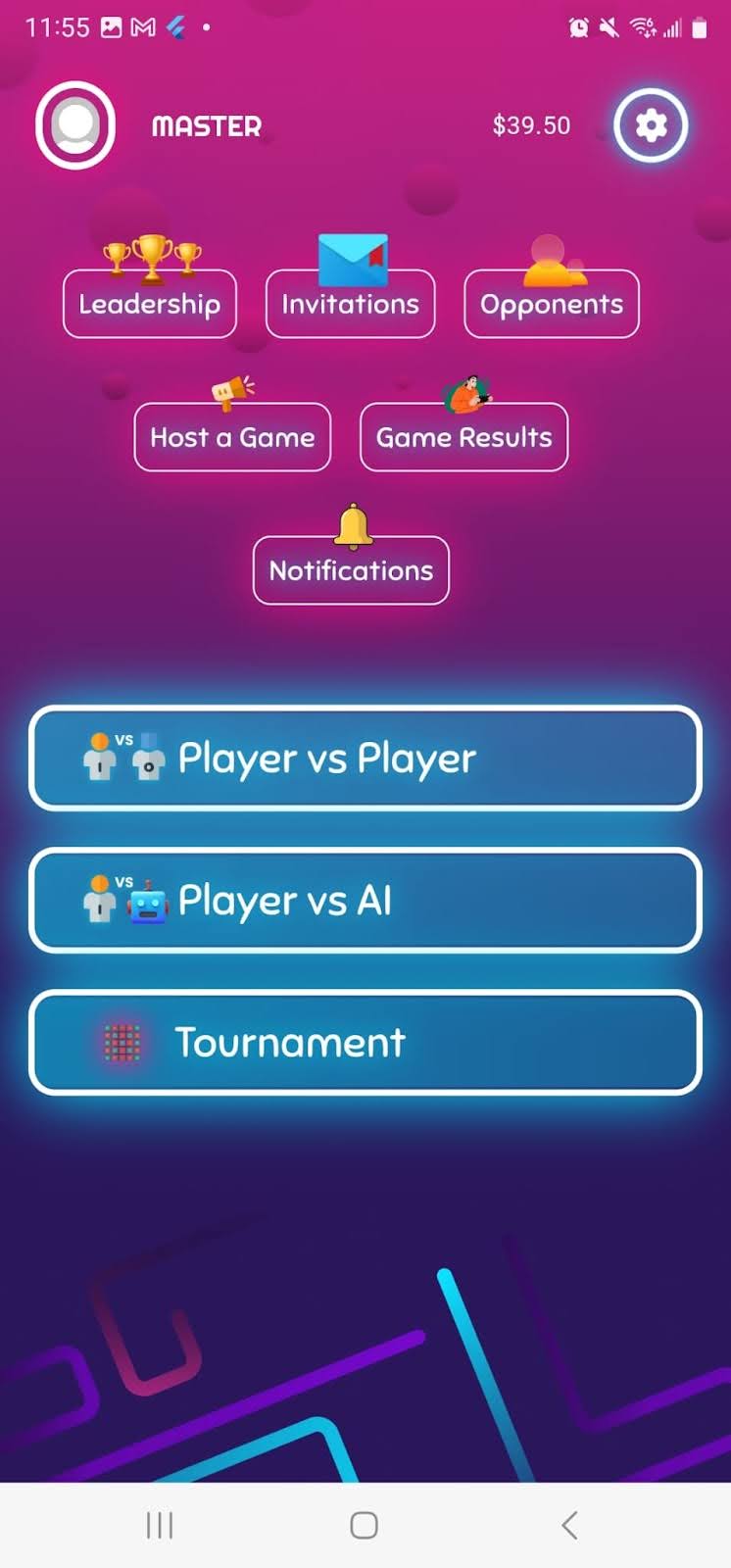This screenshot has height=1568, width=731.
Task: Start a Player vs Player match
Action: [x=365, y=759]
